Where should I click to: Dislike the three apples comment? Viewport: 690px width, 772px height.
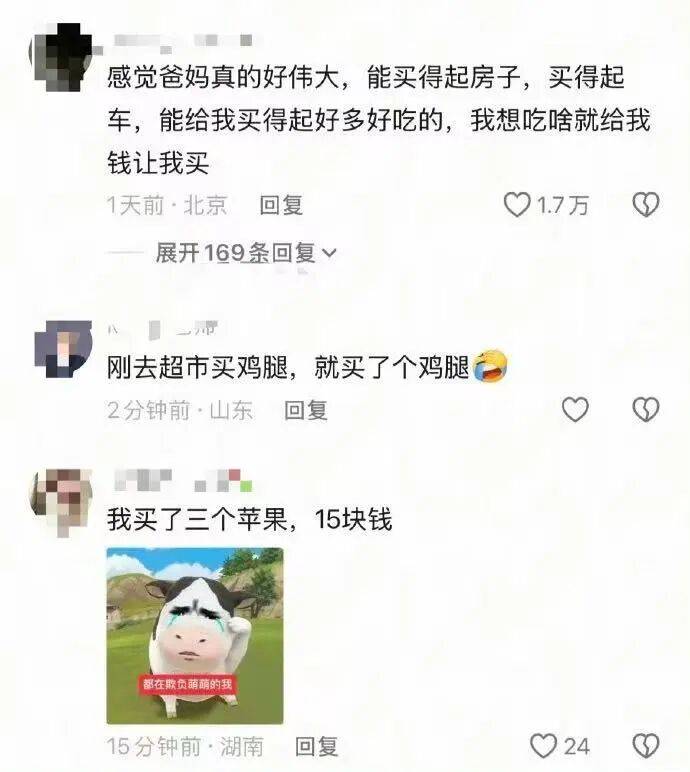tap(647, 745)
